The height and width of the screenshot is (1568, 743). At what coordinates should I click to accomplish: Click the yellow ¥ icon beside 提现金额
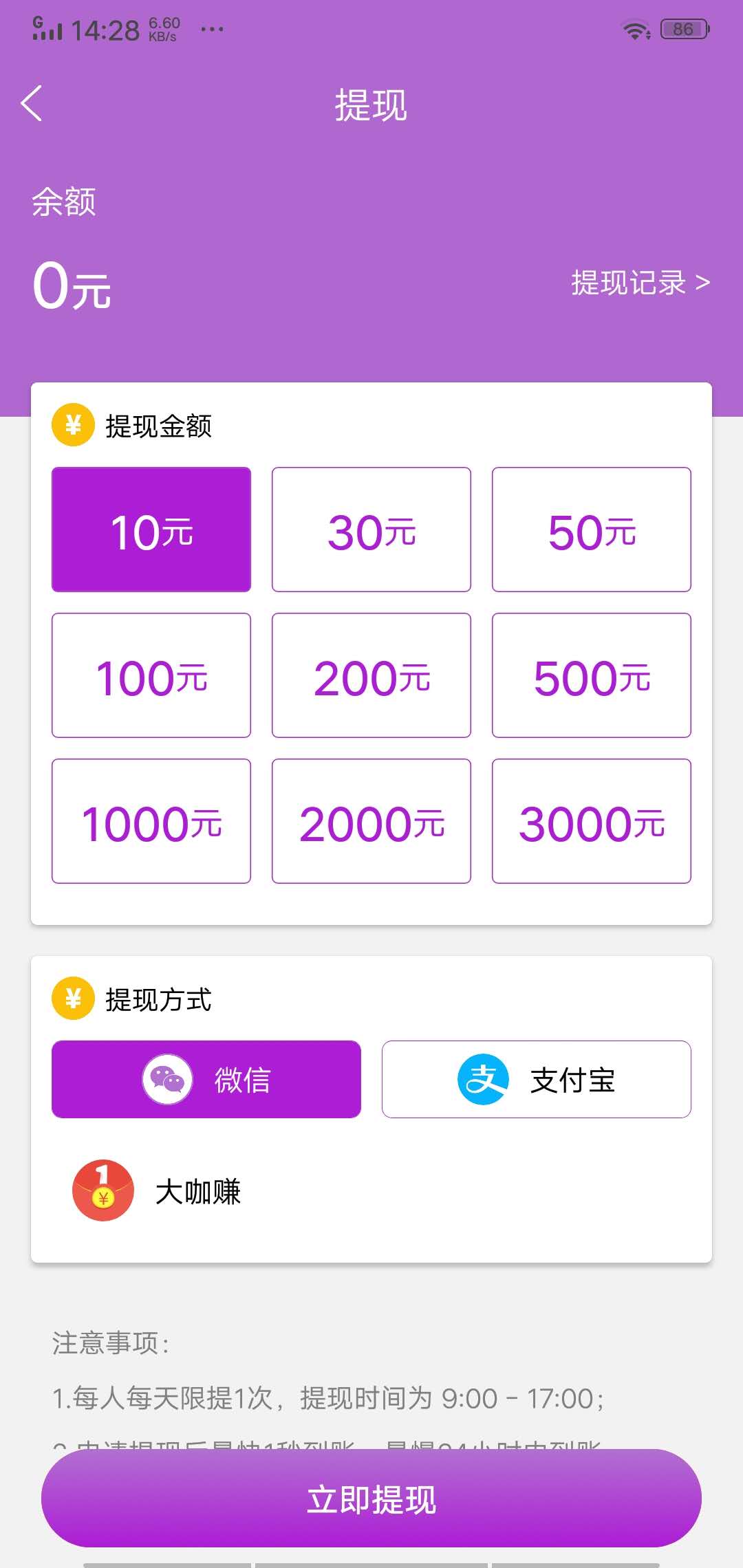(72, 425)
